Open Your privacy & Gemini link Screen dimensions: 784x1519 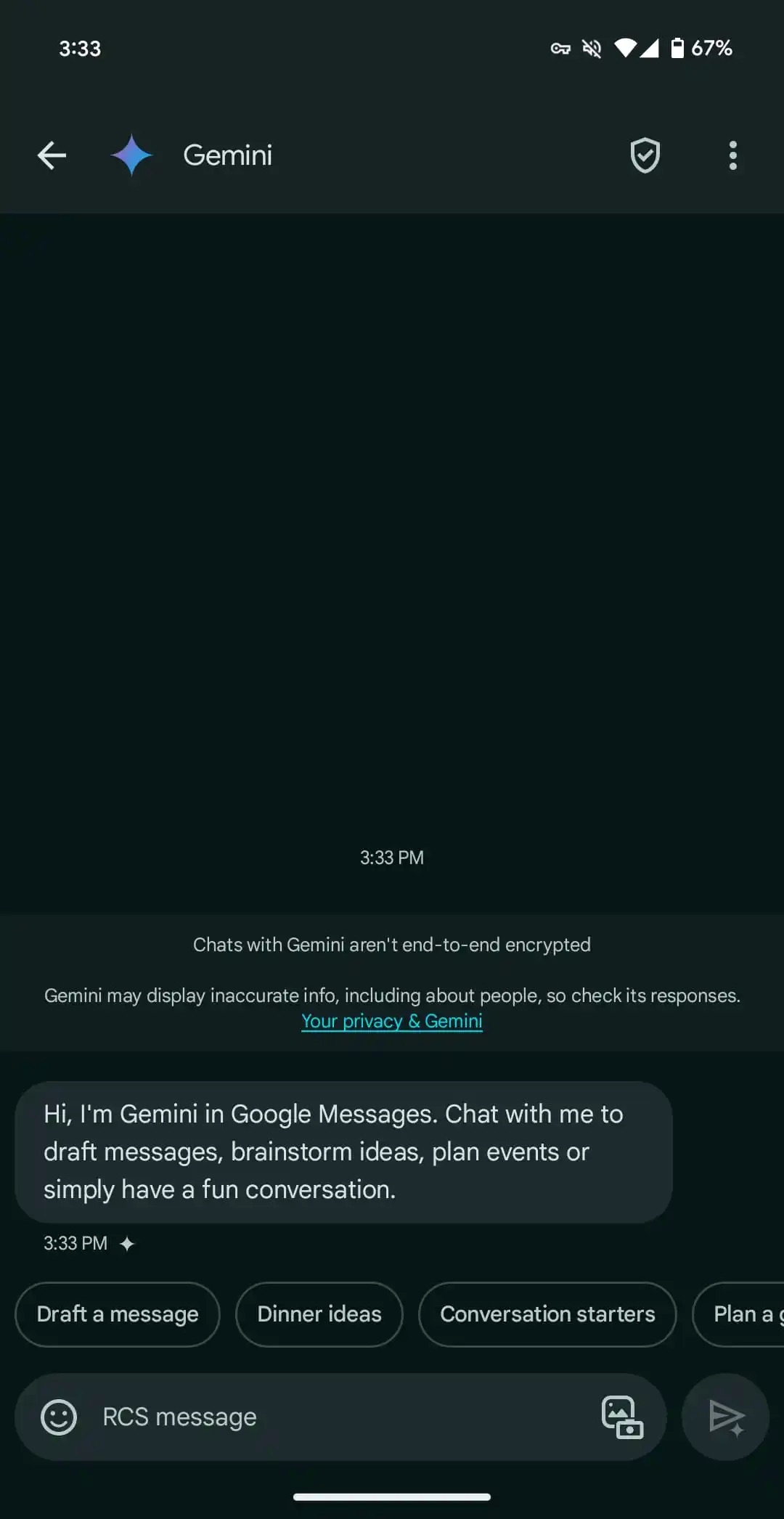coord(391,1021)
